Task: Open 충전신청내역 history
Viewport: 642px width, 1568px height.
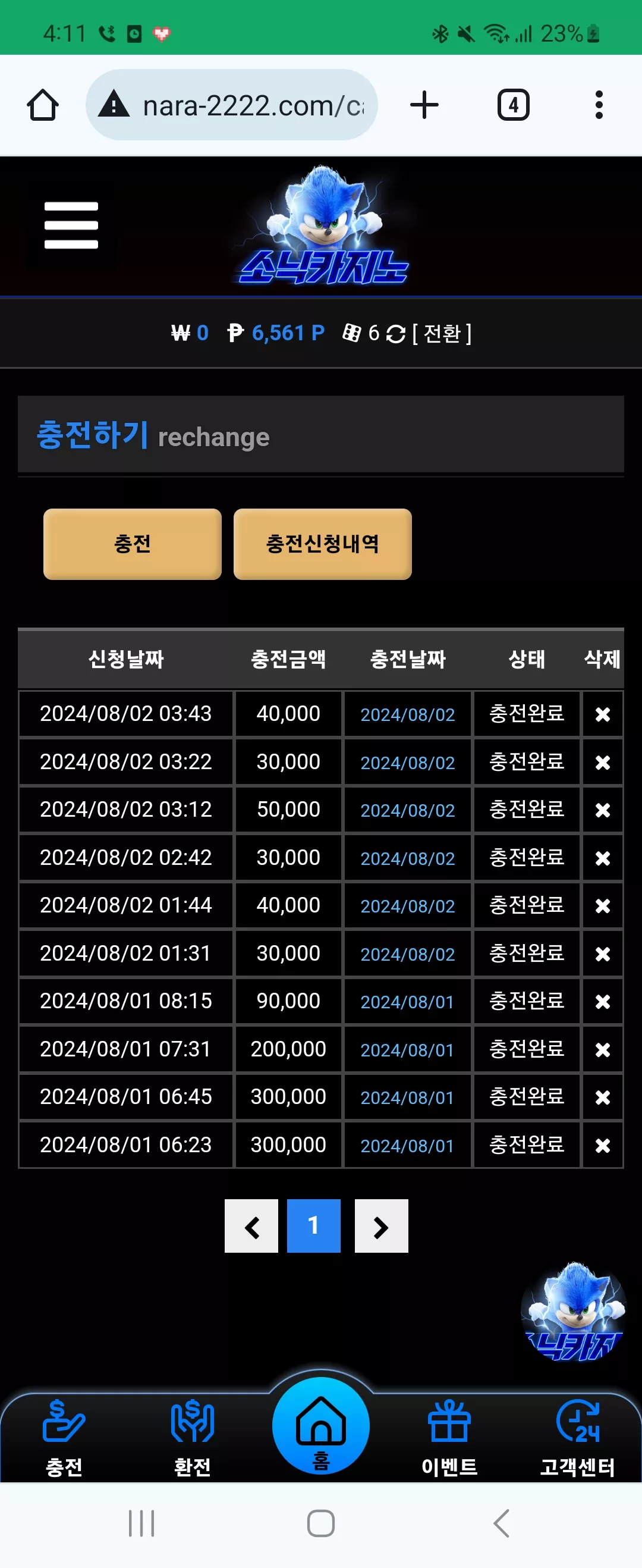Action: [323, 544]
